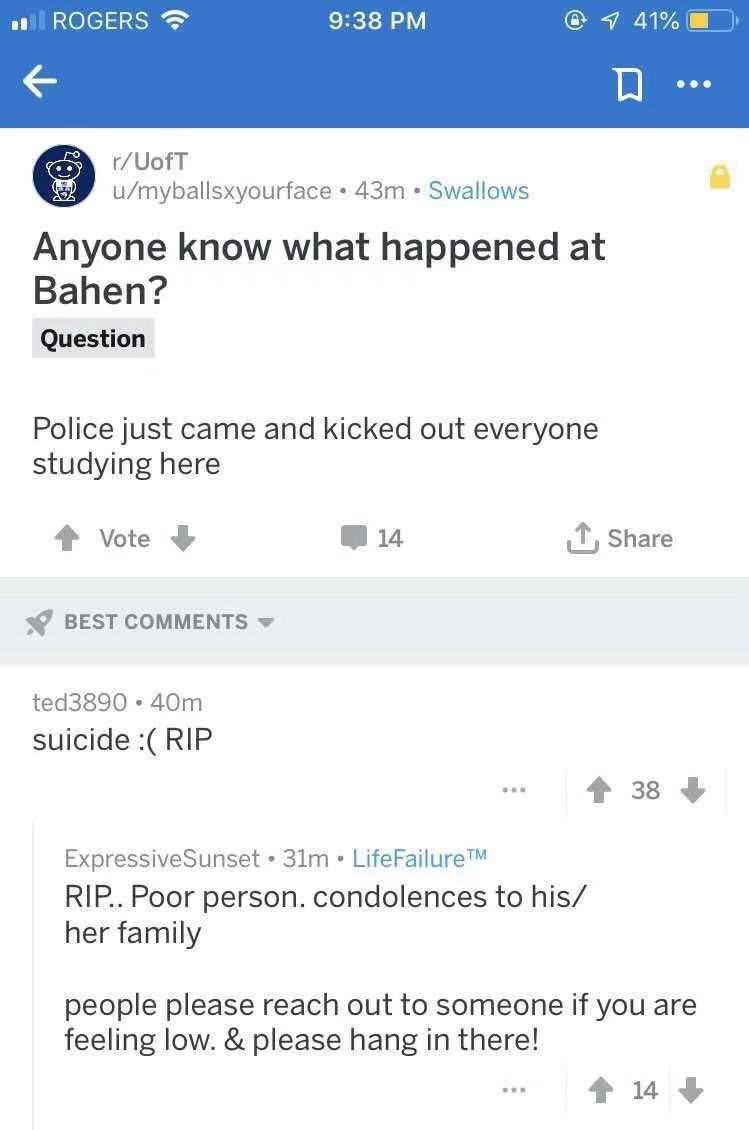Screen dimensions: 749x1130
Task: Open the r/UofT subreddit link
Action: (x=149, y=160)
